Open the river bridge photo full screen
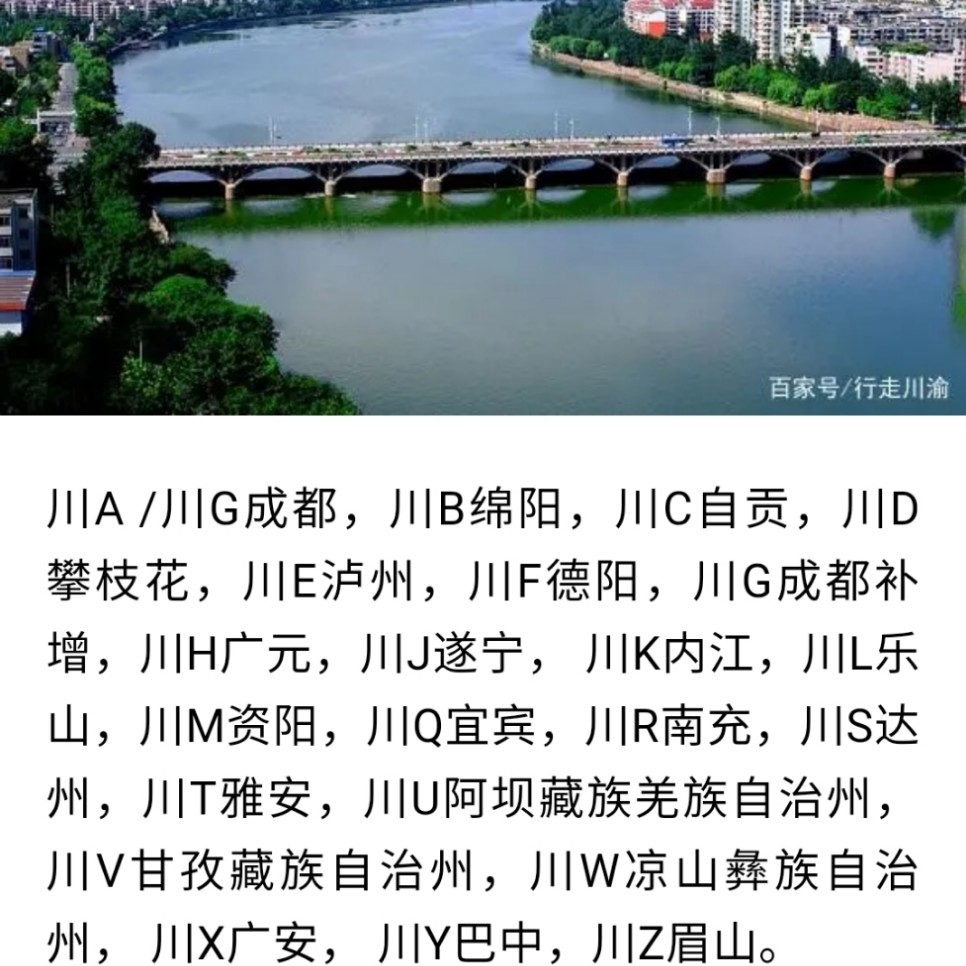The height and width of the screenshot is (966, 966). (483, 205)
